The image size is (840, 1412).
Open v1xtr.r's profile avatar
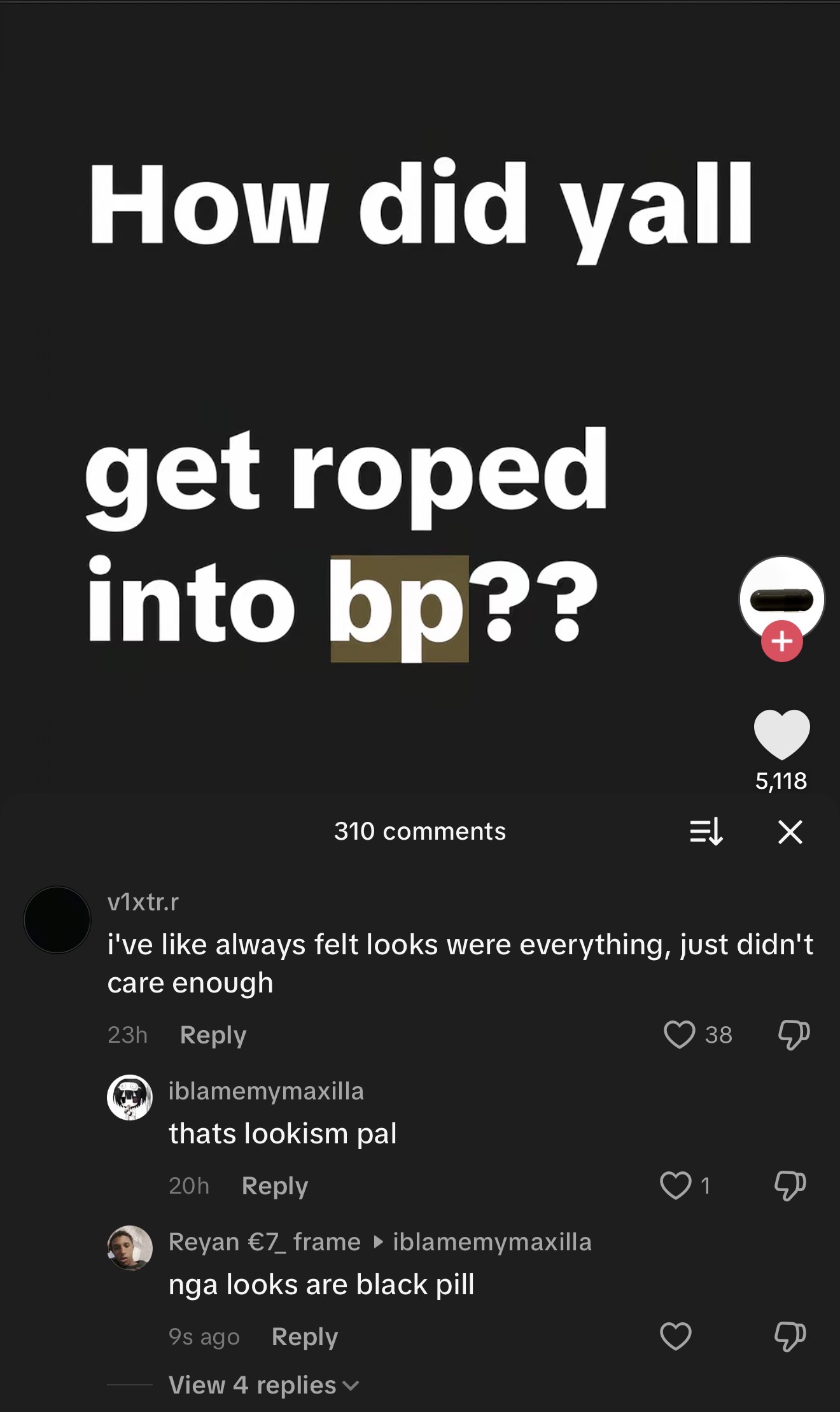click(57, 920)
